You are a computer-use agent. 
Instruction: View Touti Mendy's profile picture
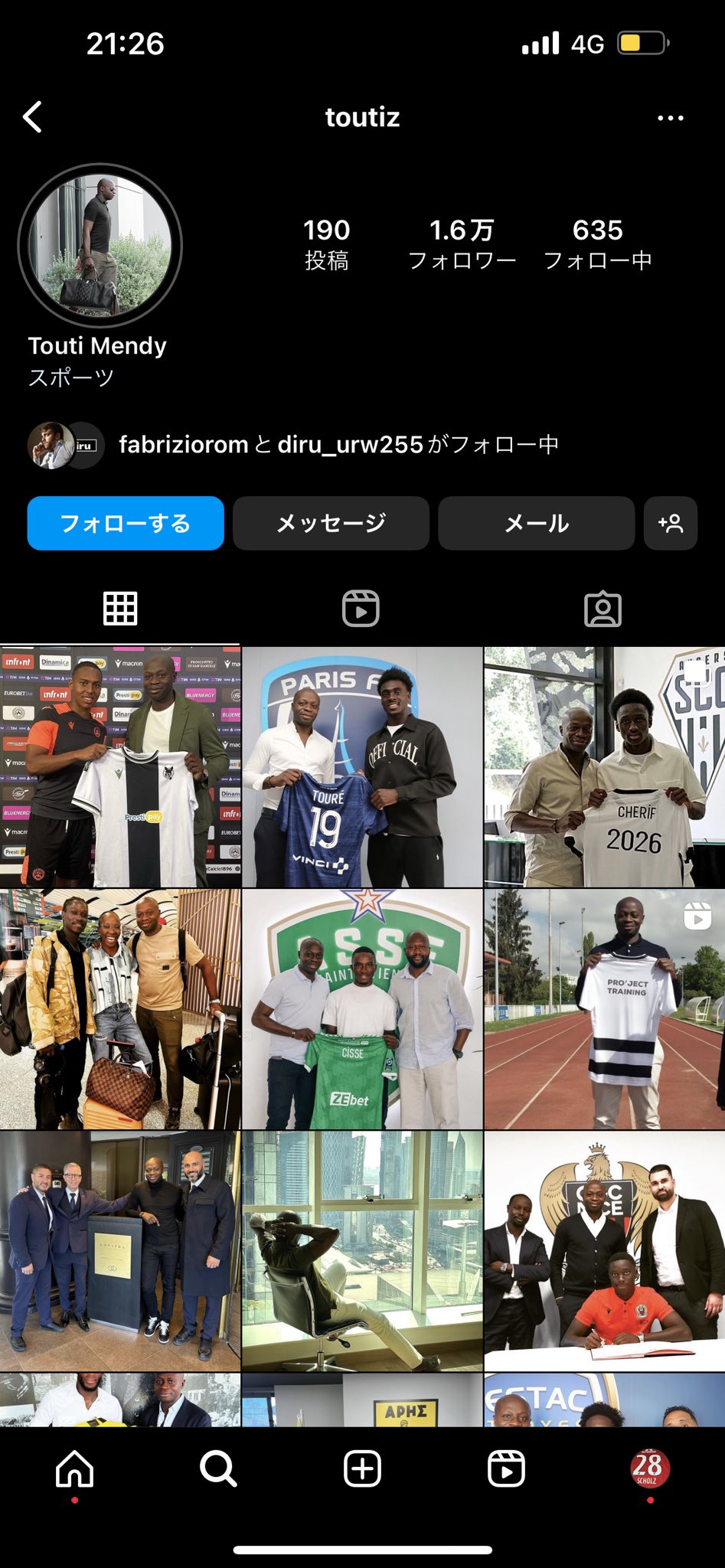(x=100, y=246)
